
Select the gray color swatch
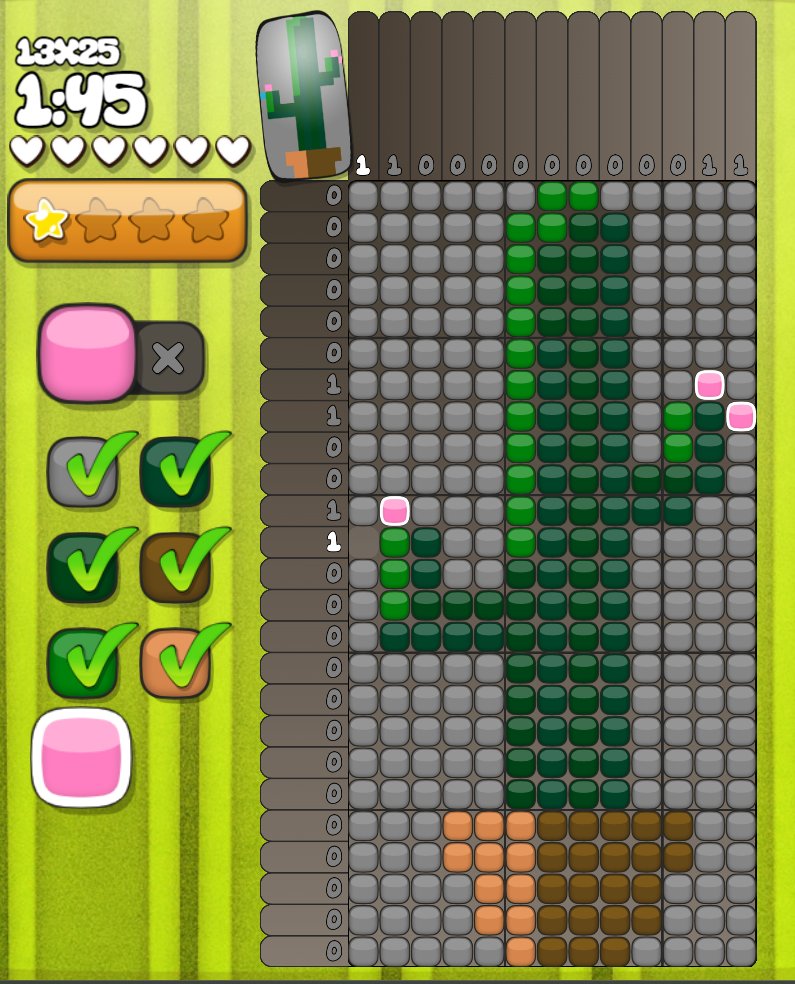click(x=82, y=472)
